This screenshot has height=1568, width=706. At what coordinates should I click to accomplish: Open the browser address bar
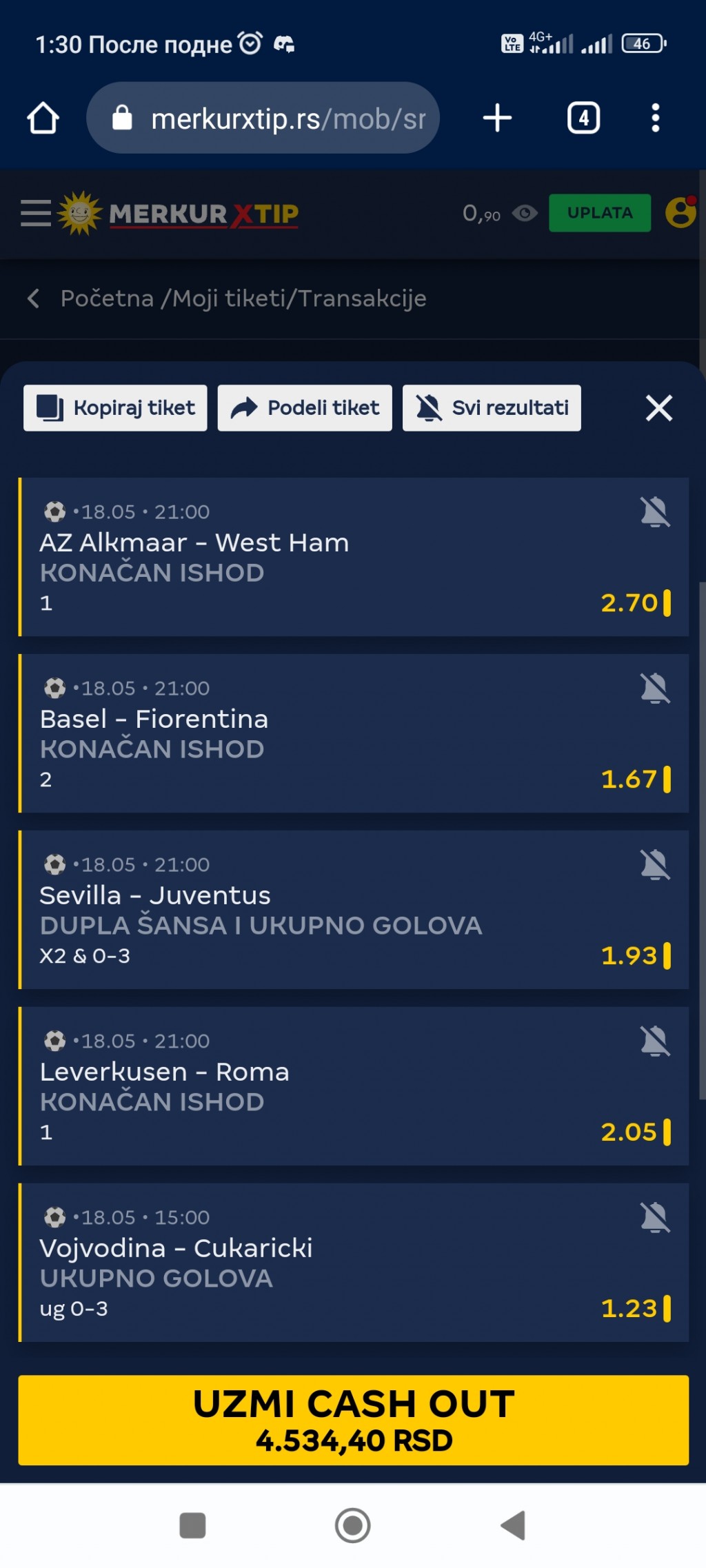(276, 119)
